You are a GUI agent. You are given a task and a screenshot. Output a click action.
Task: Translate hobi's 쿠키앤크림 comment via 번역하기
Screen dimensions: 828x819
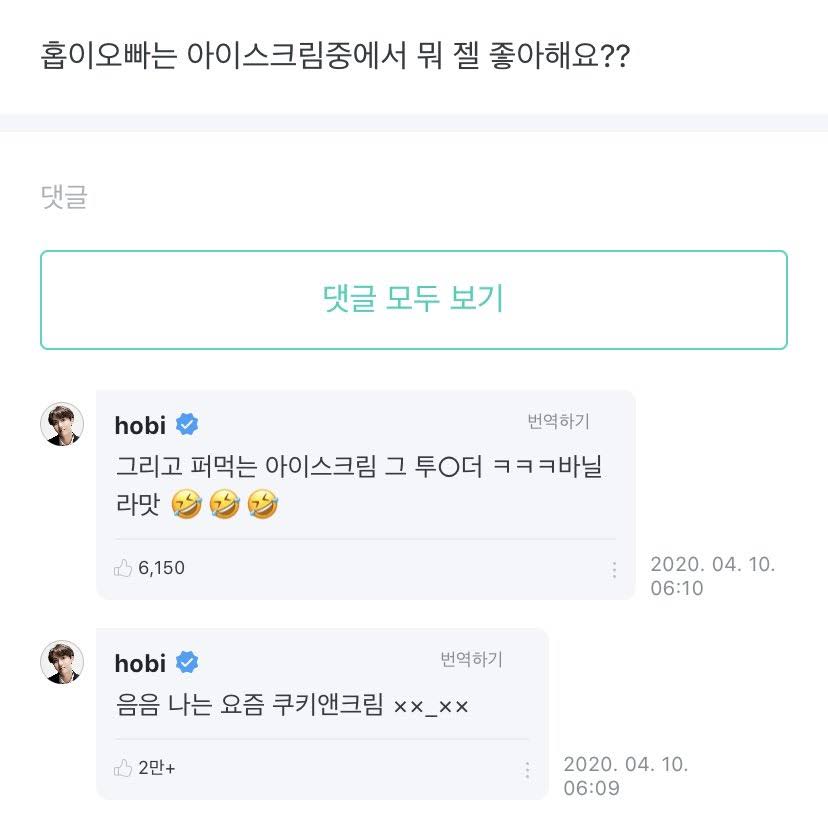point(471,659)
